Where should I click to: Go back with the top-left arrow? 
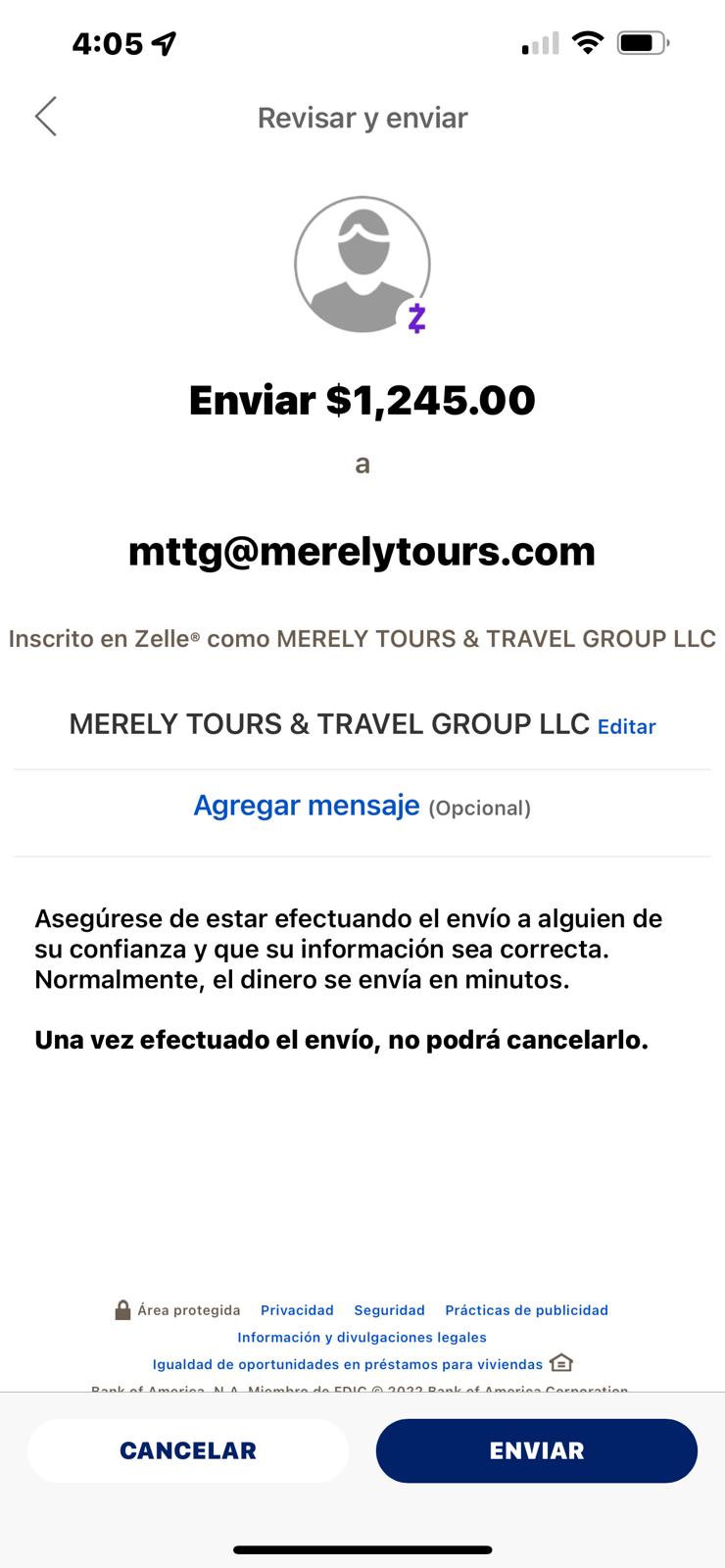pyautogui.click(x=46, y=117)
